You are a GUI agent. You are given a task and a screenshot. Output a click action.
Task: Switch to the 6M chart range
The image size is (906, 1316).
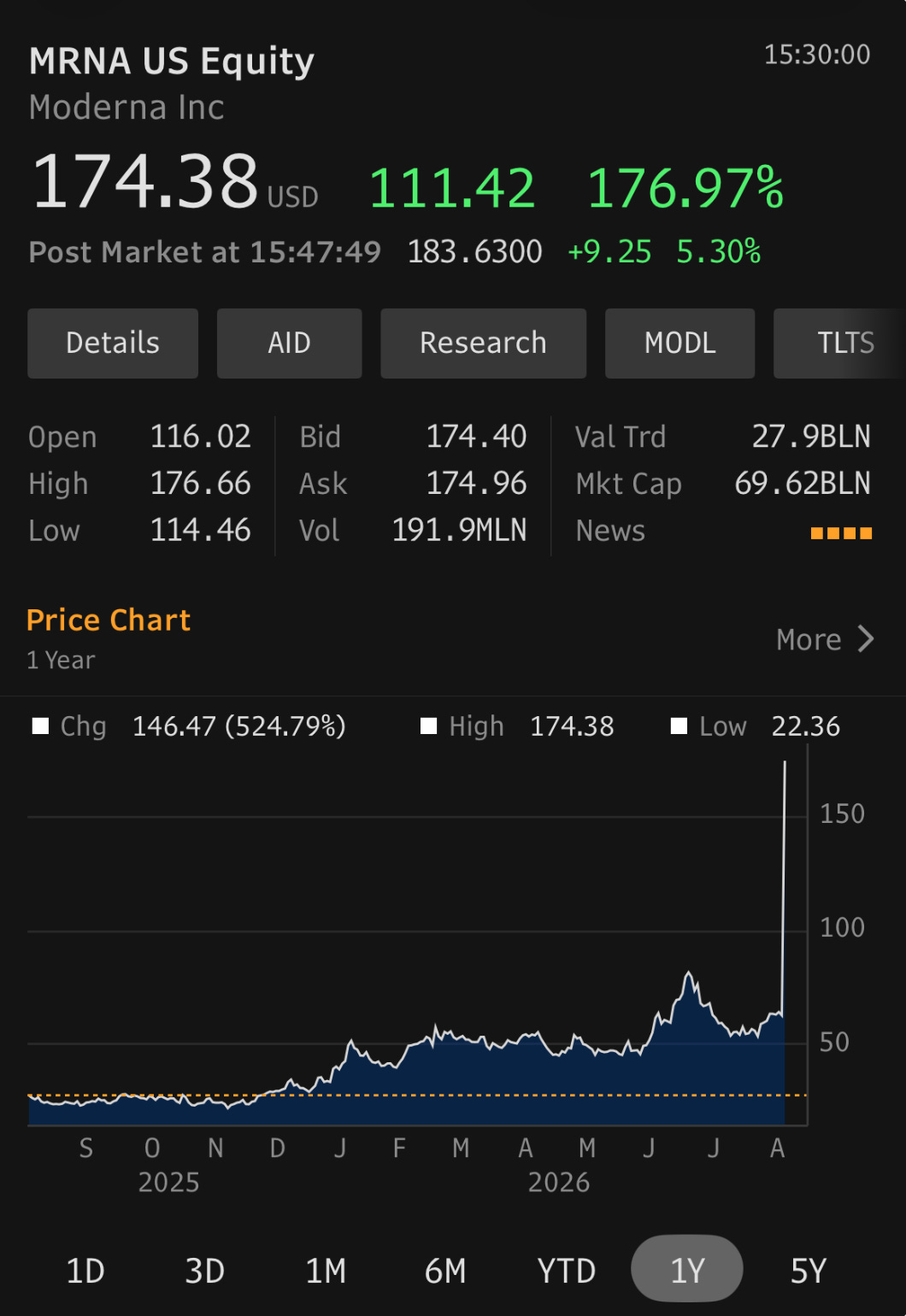445,1271
